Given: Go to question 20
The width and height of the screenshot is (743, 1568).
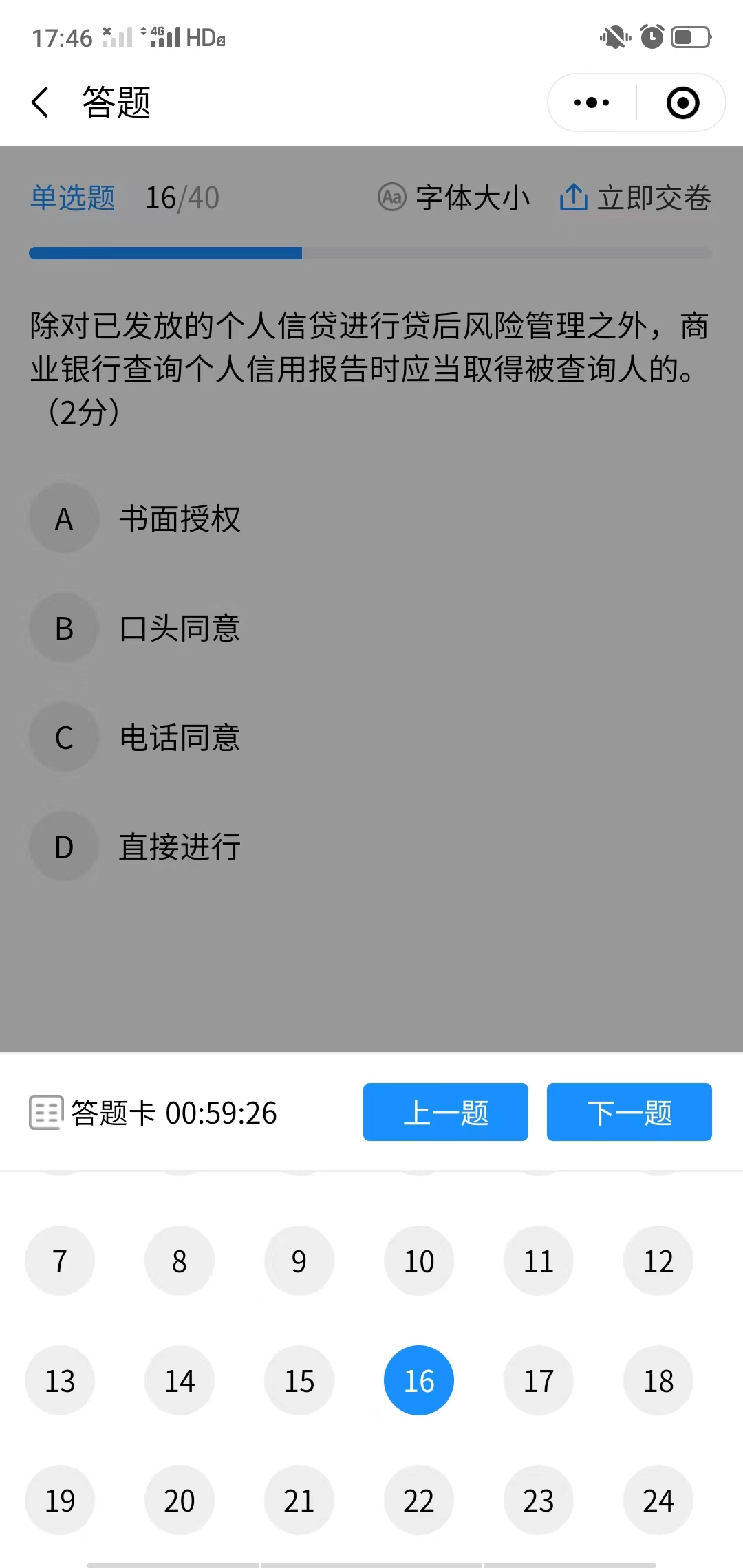Looking at the screenshot, I should [180, 1500].
